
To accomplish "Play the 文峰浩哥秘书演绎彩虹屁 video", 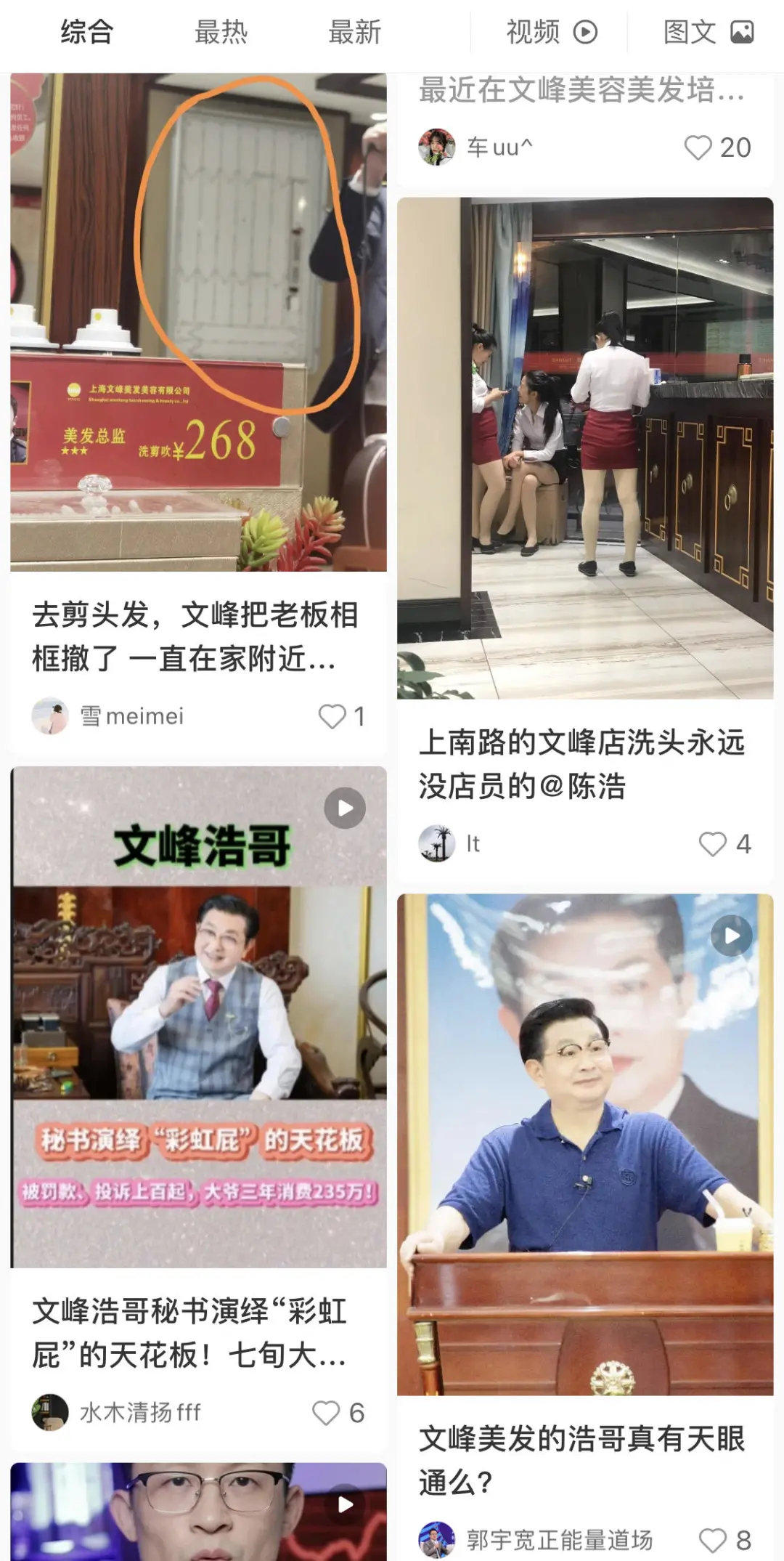I will (199, 1017).
